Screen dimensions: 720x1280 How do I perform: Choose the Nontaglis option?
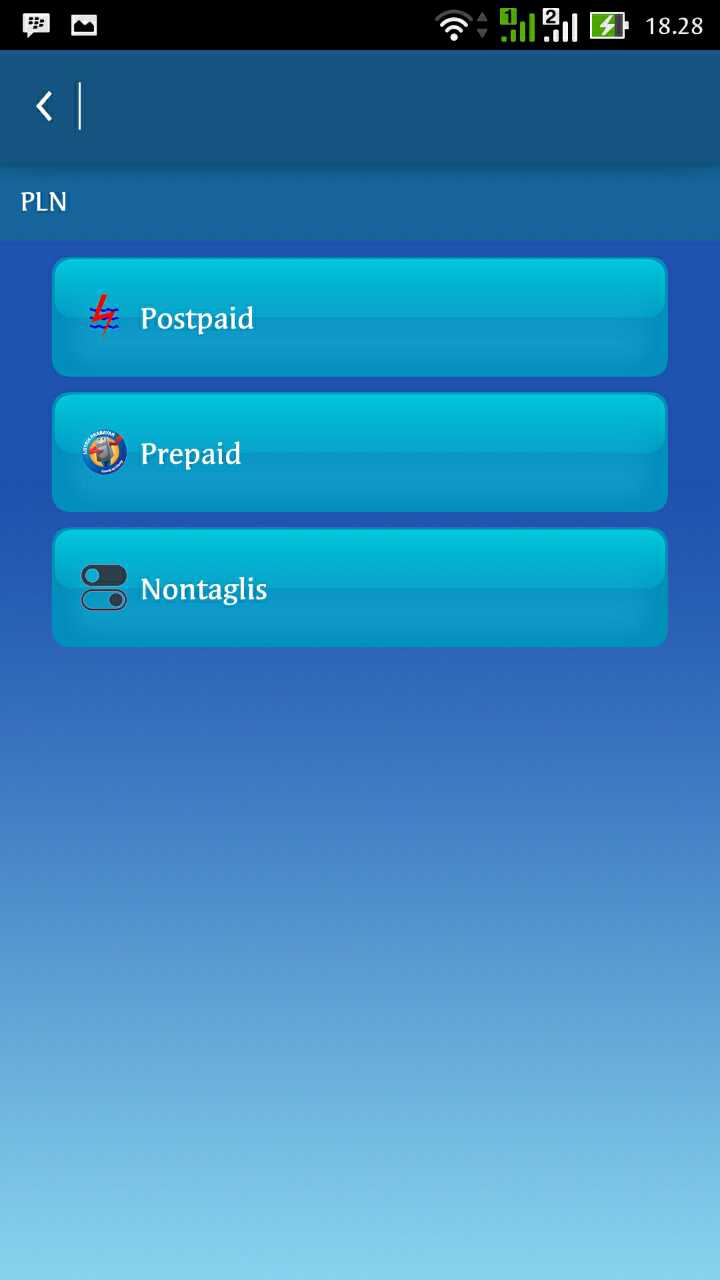point(360,588)
